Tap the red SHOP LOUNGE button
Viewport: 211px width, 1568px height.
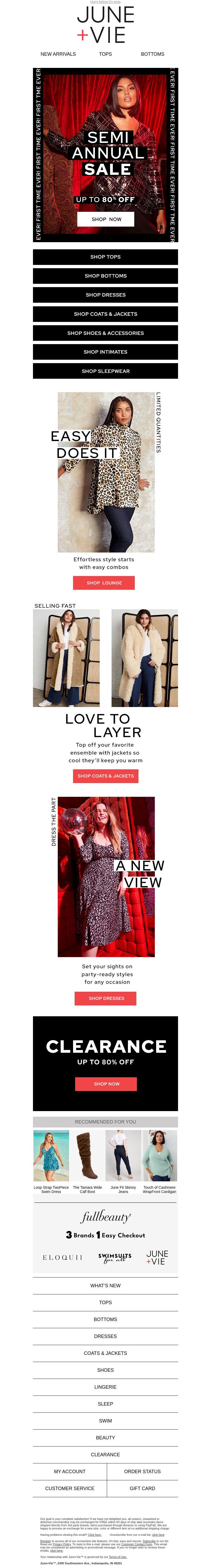(x=104, y=583)
